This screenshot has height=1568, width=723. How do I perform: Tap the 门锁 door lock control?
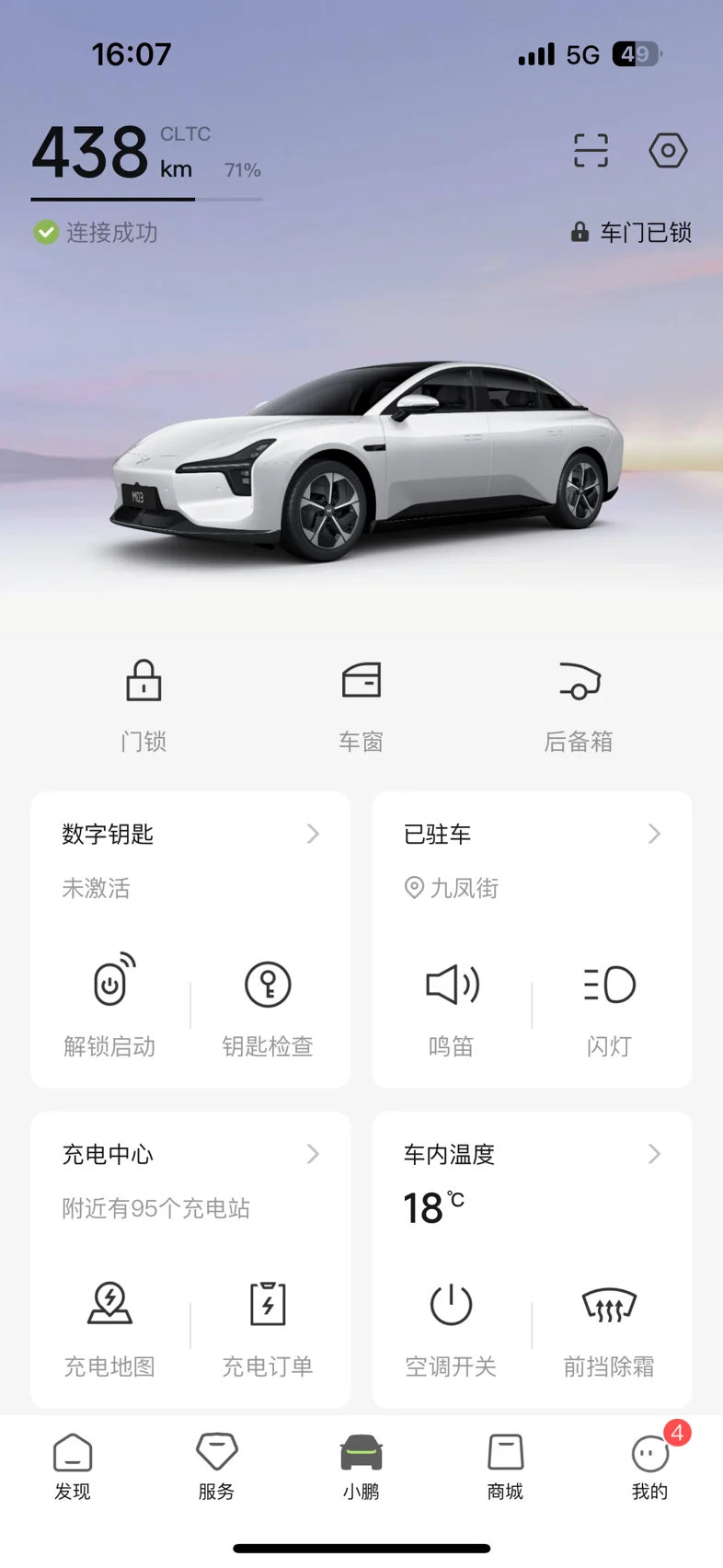tap(143, 706)
